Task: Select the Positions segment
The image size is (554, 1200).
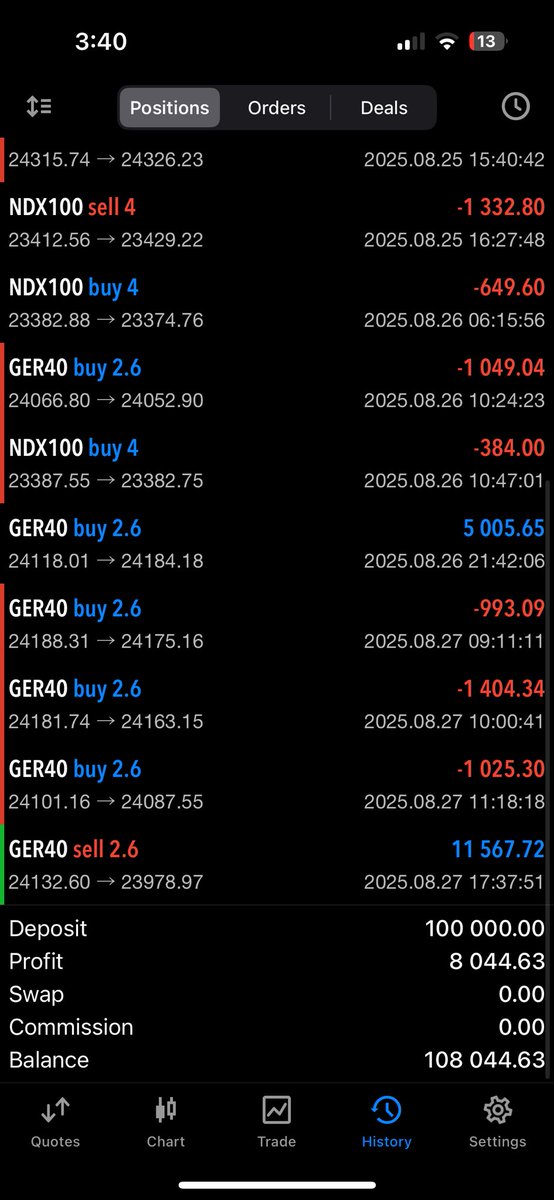Action: click(170, 107)
